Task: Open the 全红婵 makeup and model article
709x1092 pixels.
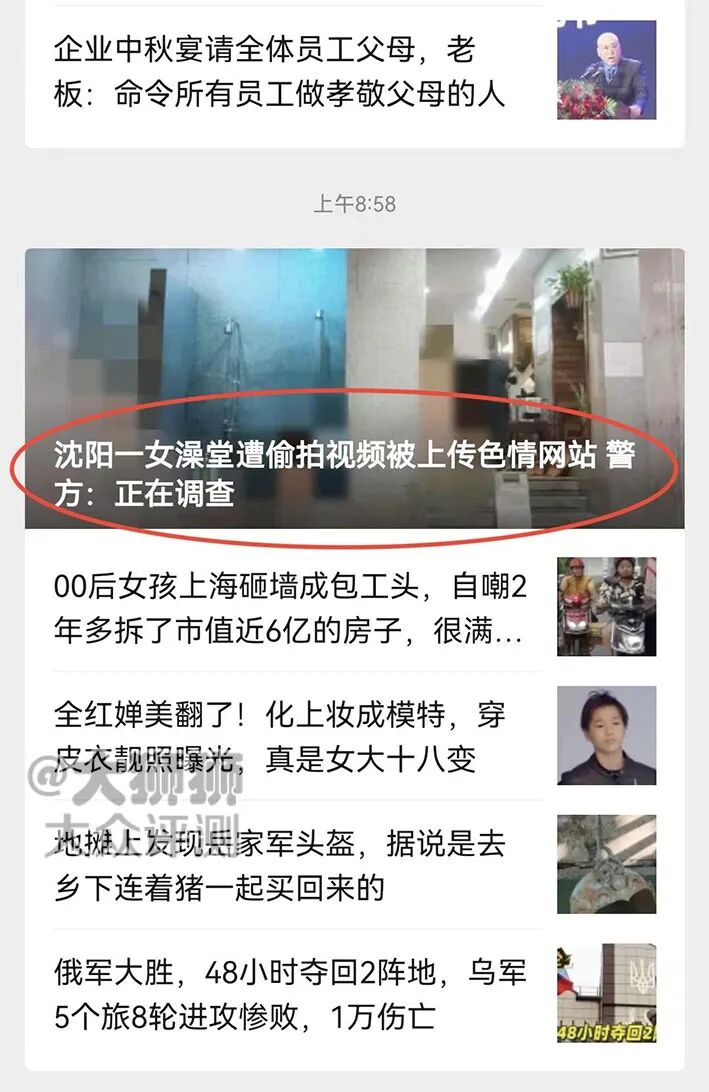Action: point(280,737)
